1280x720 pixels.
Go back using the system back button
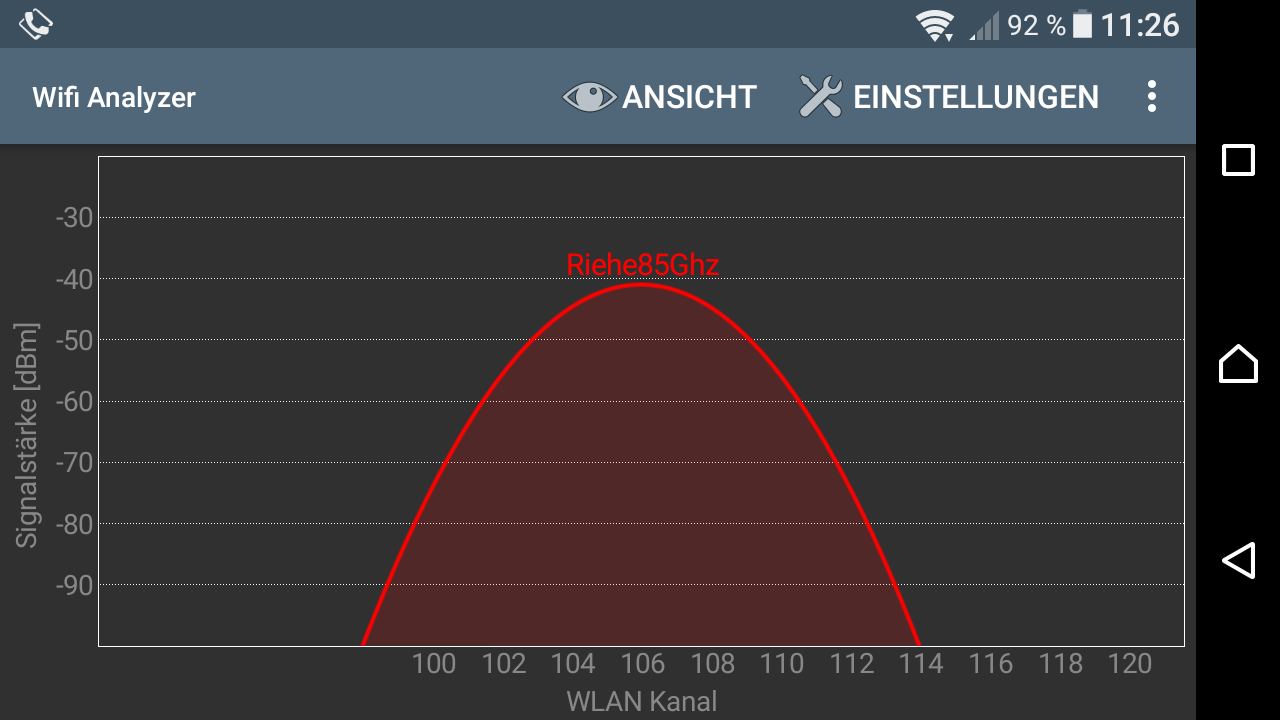1238,560
